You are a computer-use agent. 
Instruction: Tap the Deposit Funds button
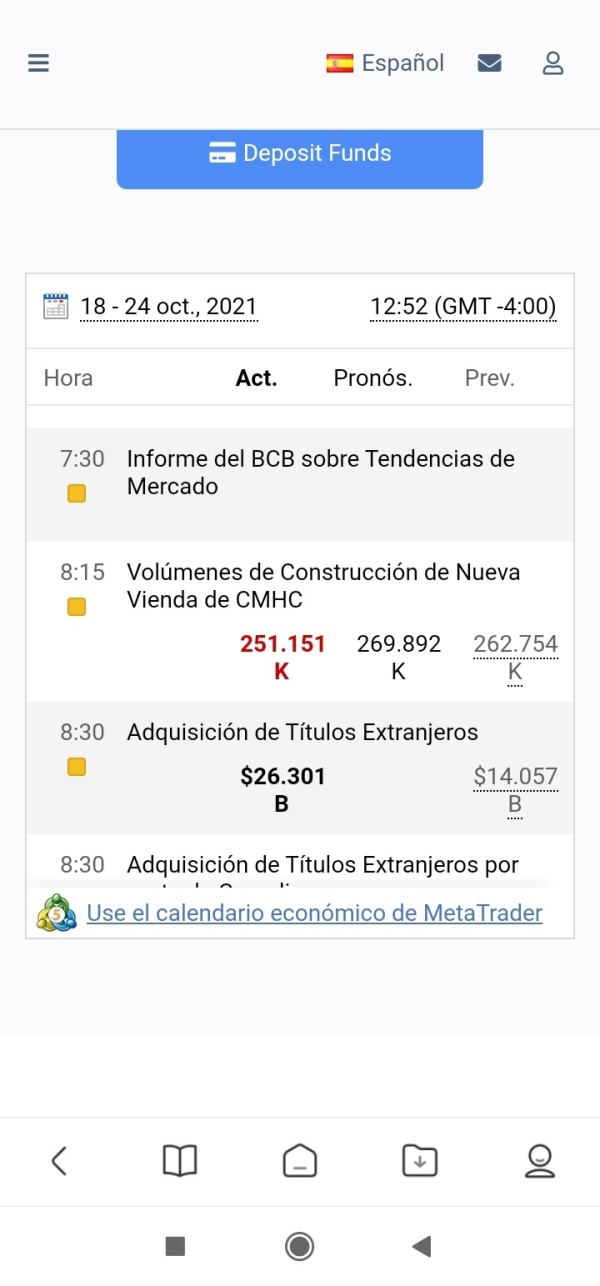coord(300,155)
